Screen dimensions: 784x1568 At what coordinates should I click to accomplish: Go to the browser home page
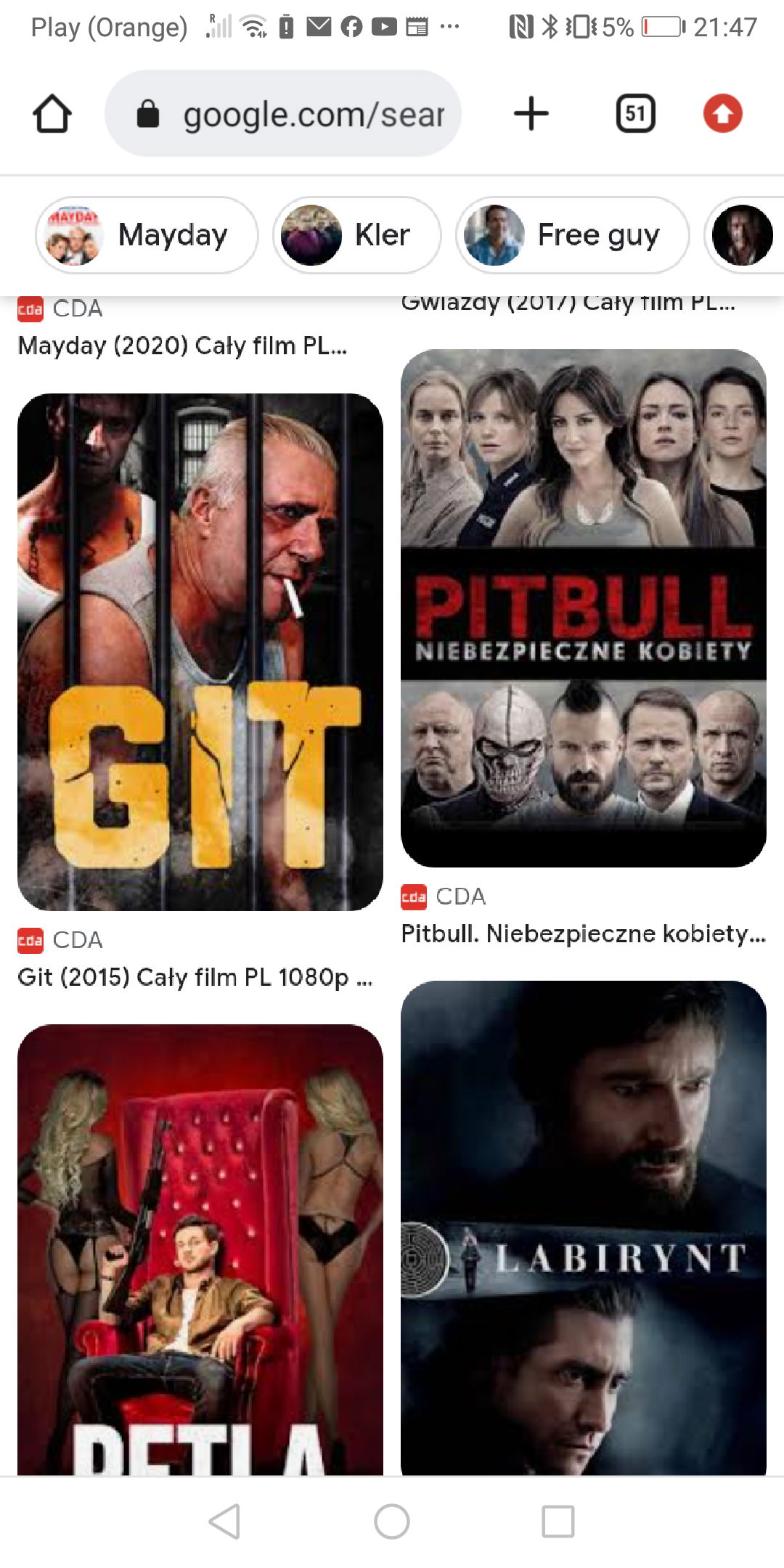click(x=52, y=114)
